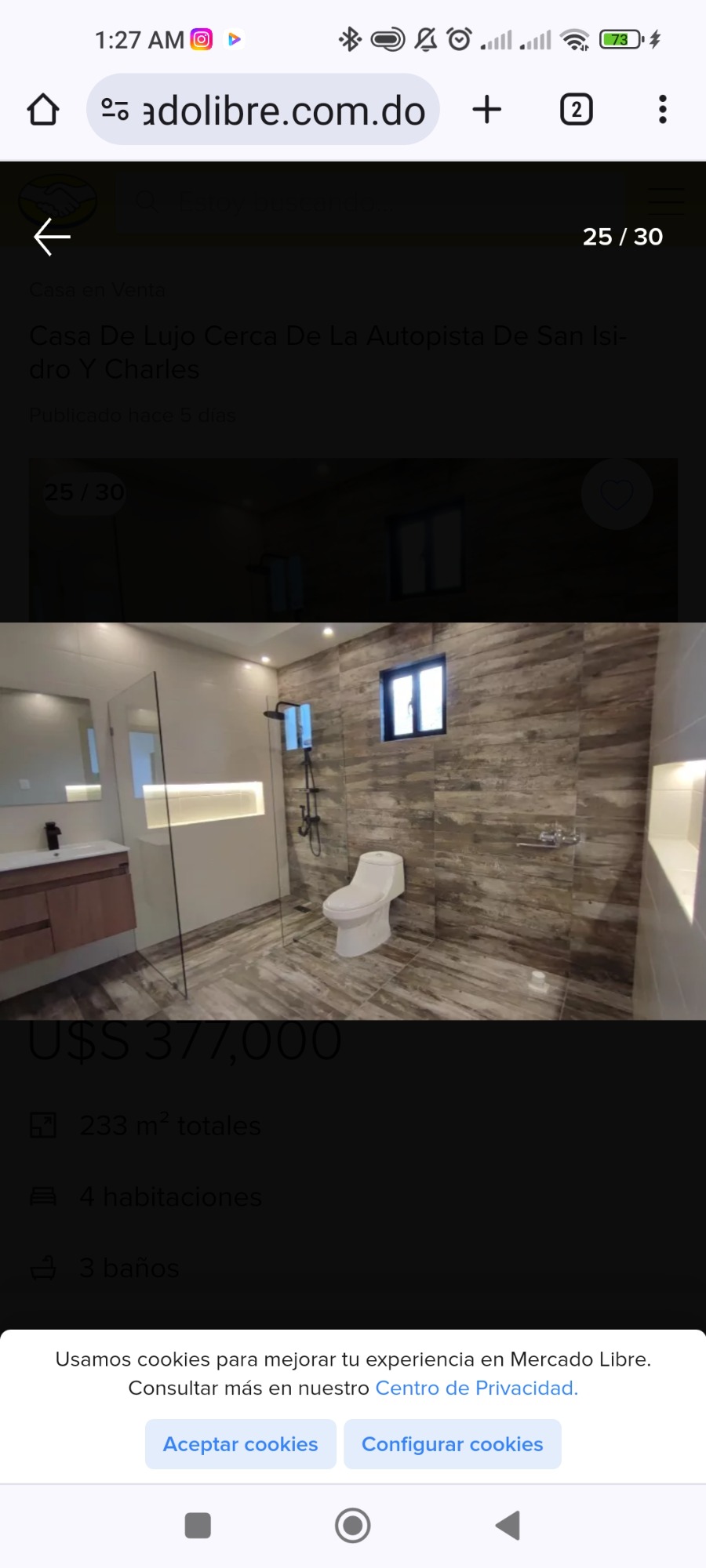Tap the browser address bar
The height and width of the screenshot is (1568, 706).
point(263,109)
